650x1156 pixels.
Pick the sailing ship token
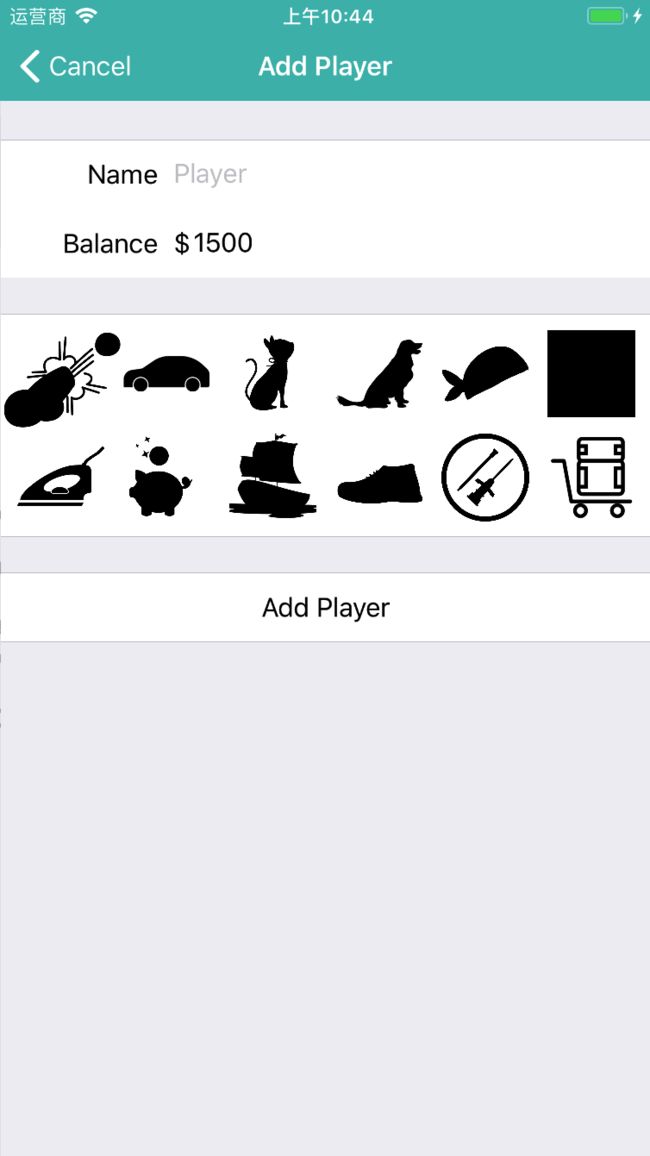pyautogui.click(x=273, y=476)
